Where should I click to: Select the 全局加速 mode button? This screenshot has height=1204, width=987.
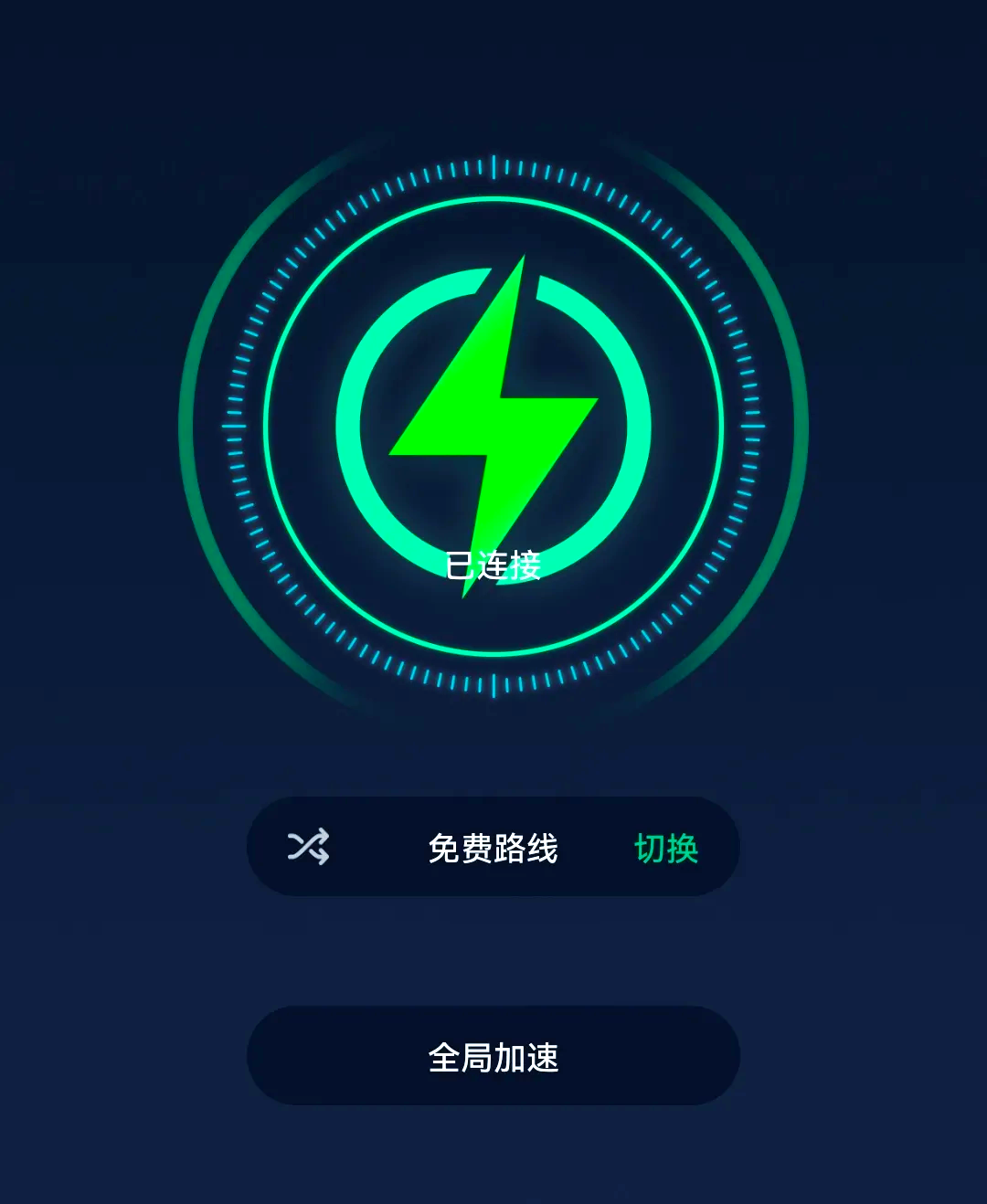493,1056
